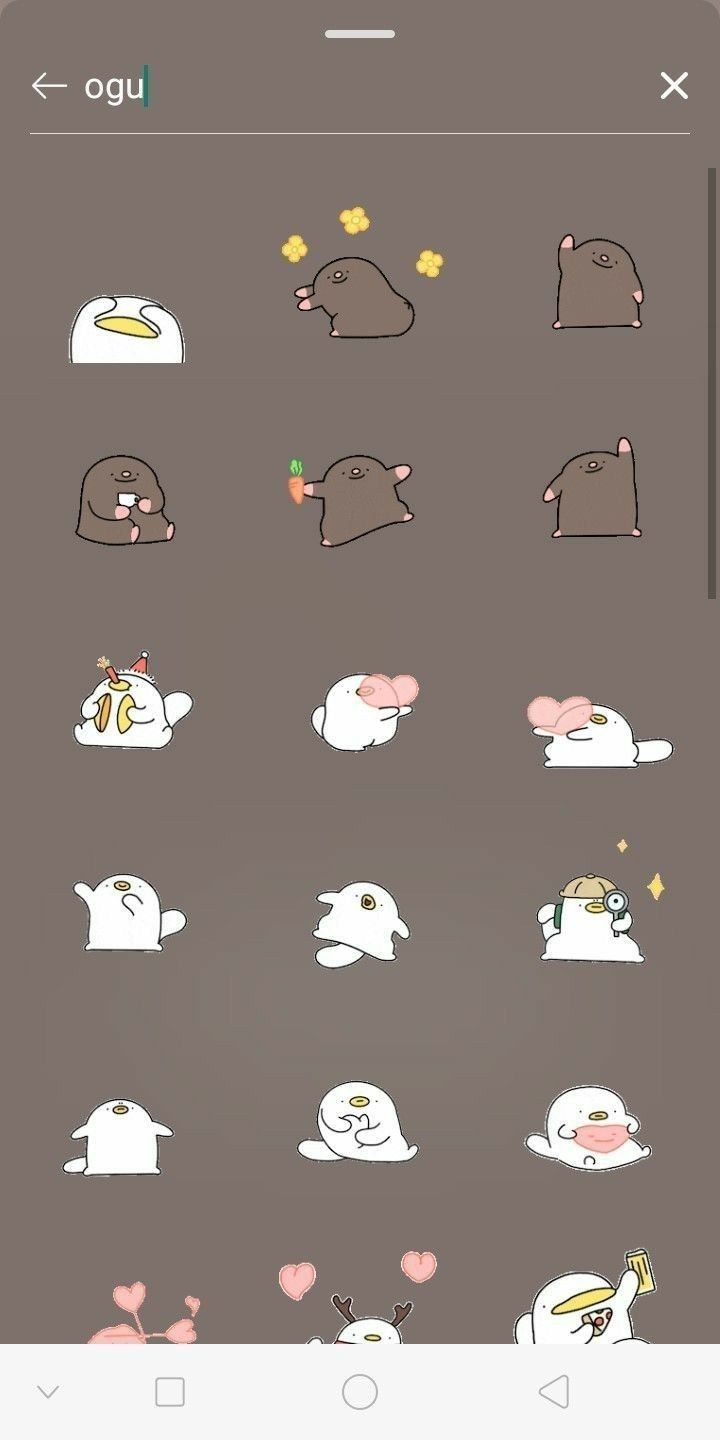
Task: Select the duck holding heart to face
Action: point(362,710)
